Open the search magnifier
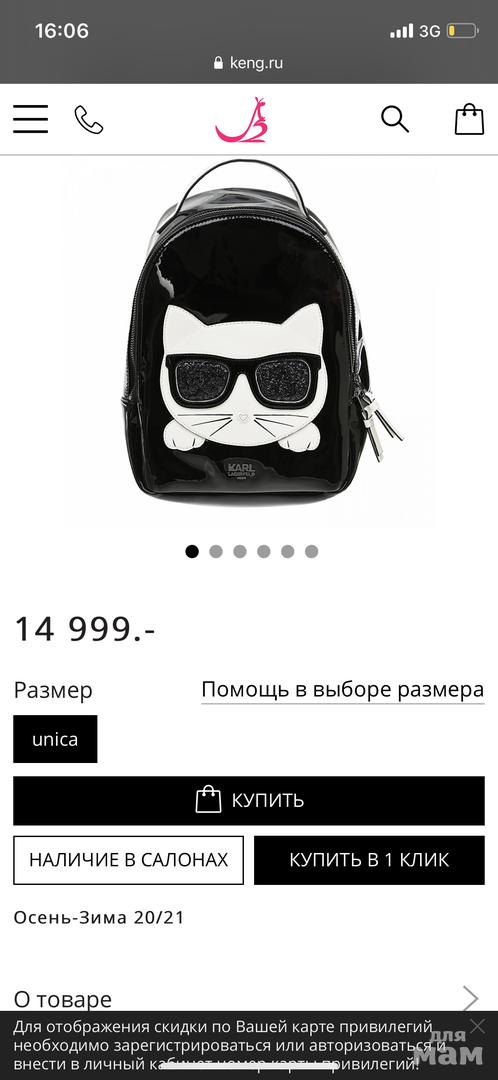 (395, 119)
